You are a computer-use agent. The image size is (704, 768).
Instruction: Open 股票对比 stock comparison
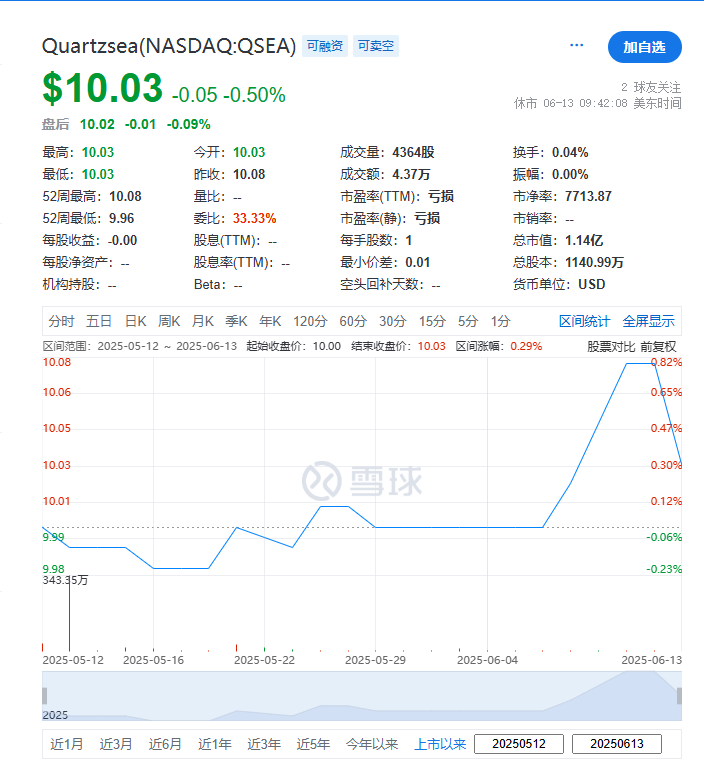pyautogui.click(x=610, y=346)
